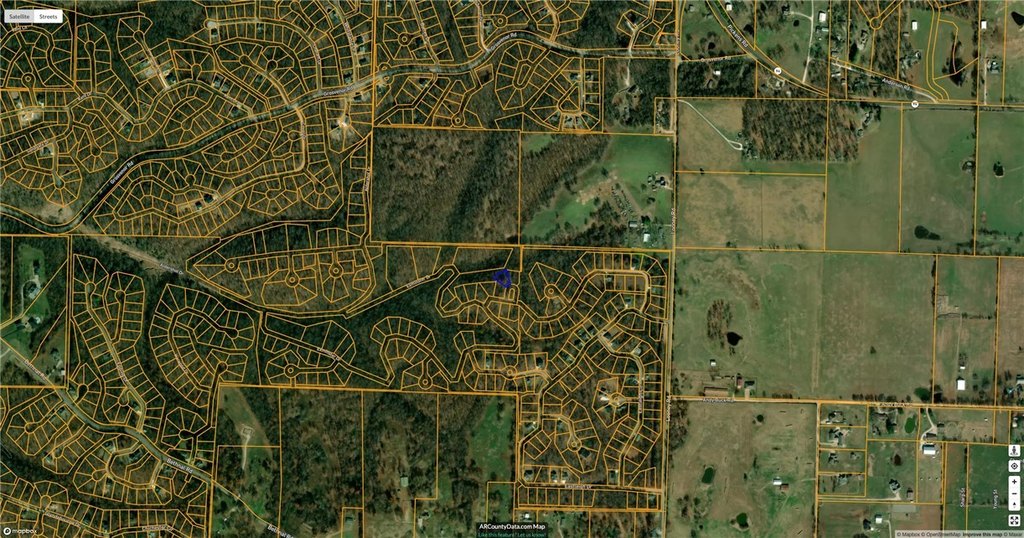
Task: Zoom in on the map
Action: click(1014, 481)
